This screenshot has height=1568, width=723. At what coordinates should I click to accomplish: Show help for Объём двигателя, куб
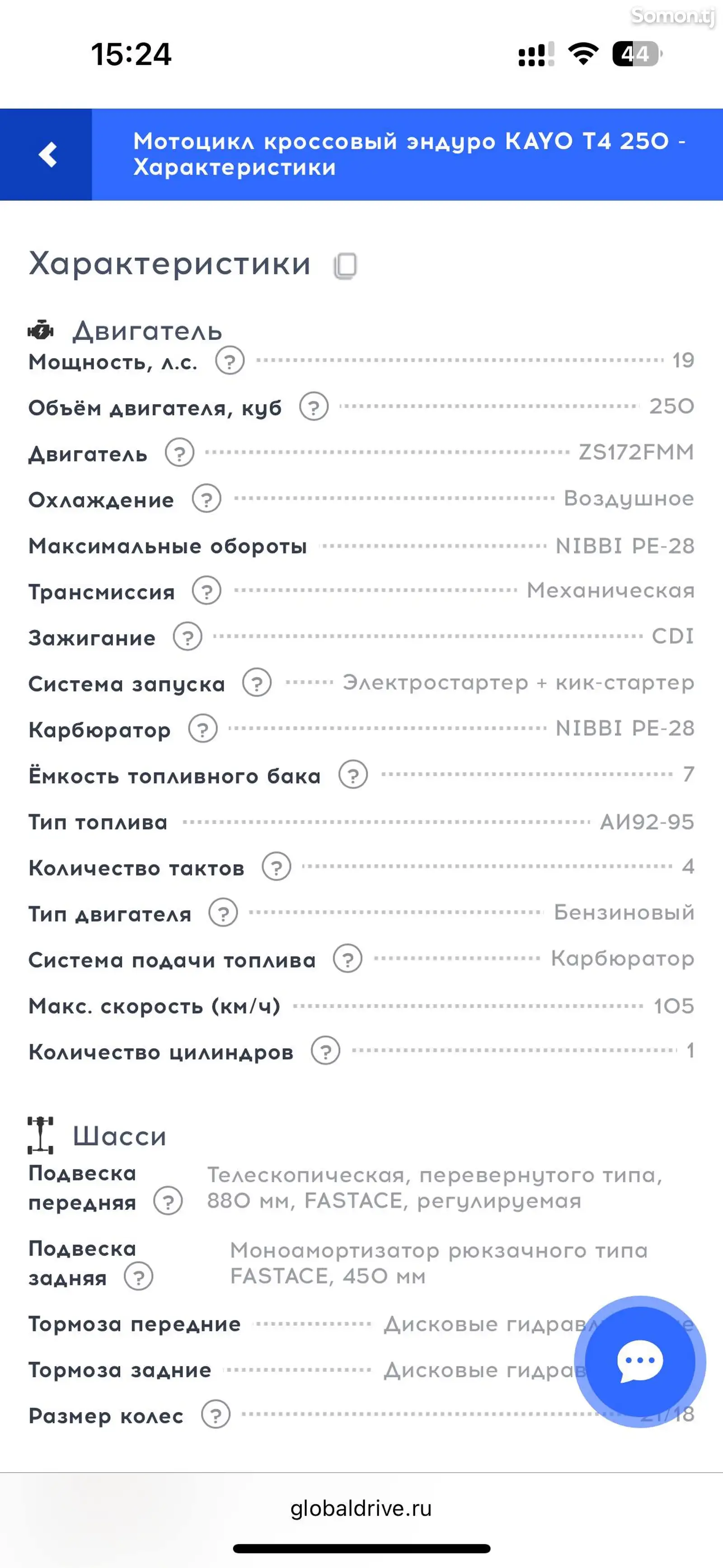[314, 407]
